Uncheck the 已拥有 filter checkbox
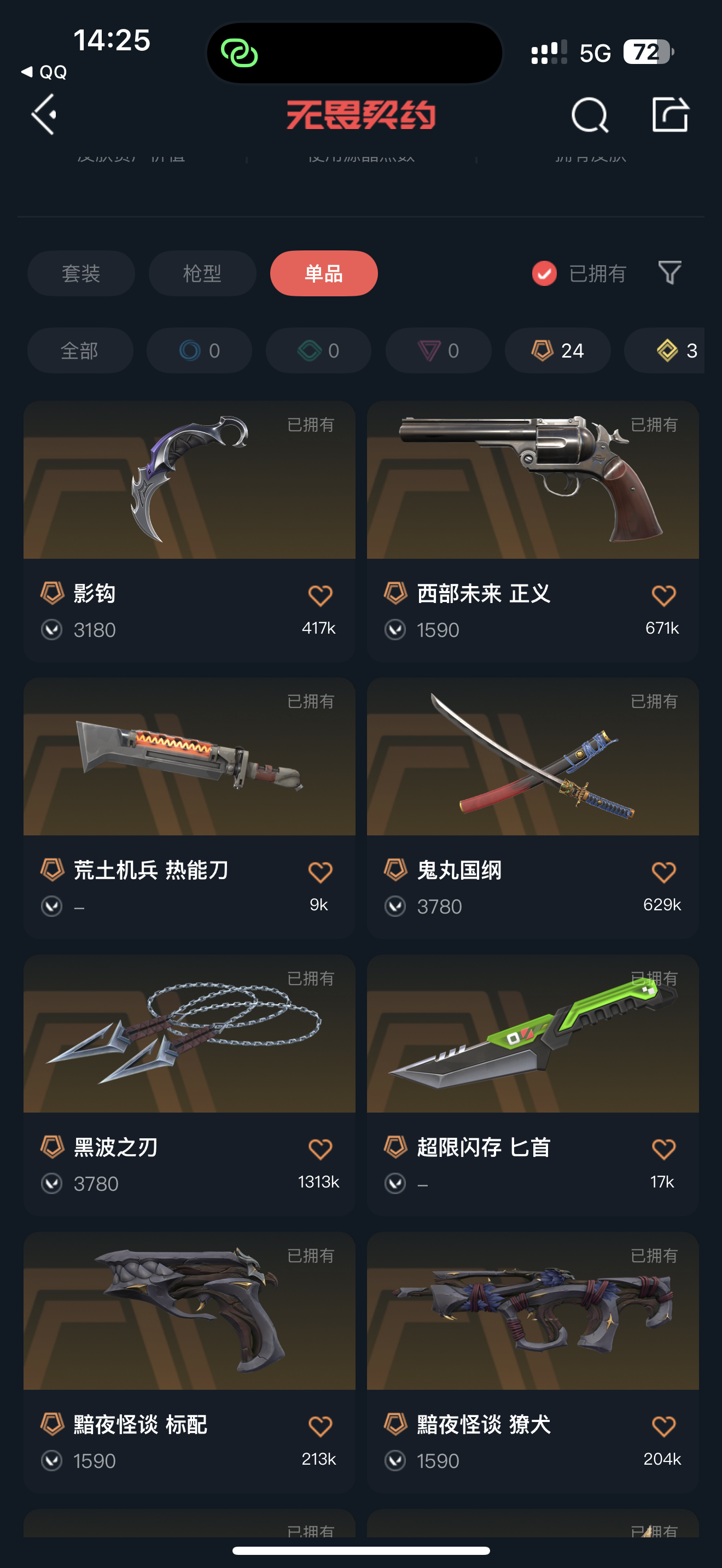Image resolution: width=722 pixels, height=1568 pixels. [544, 273]
